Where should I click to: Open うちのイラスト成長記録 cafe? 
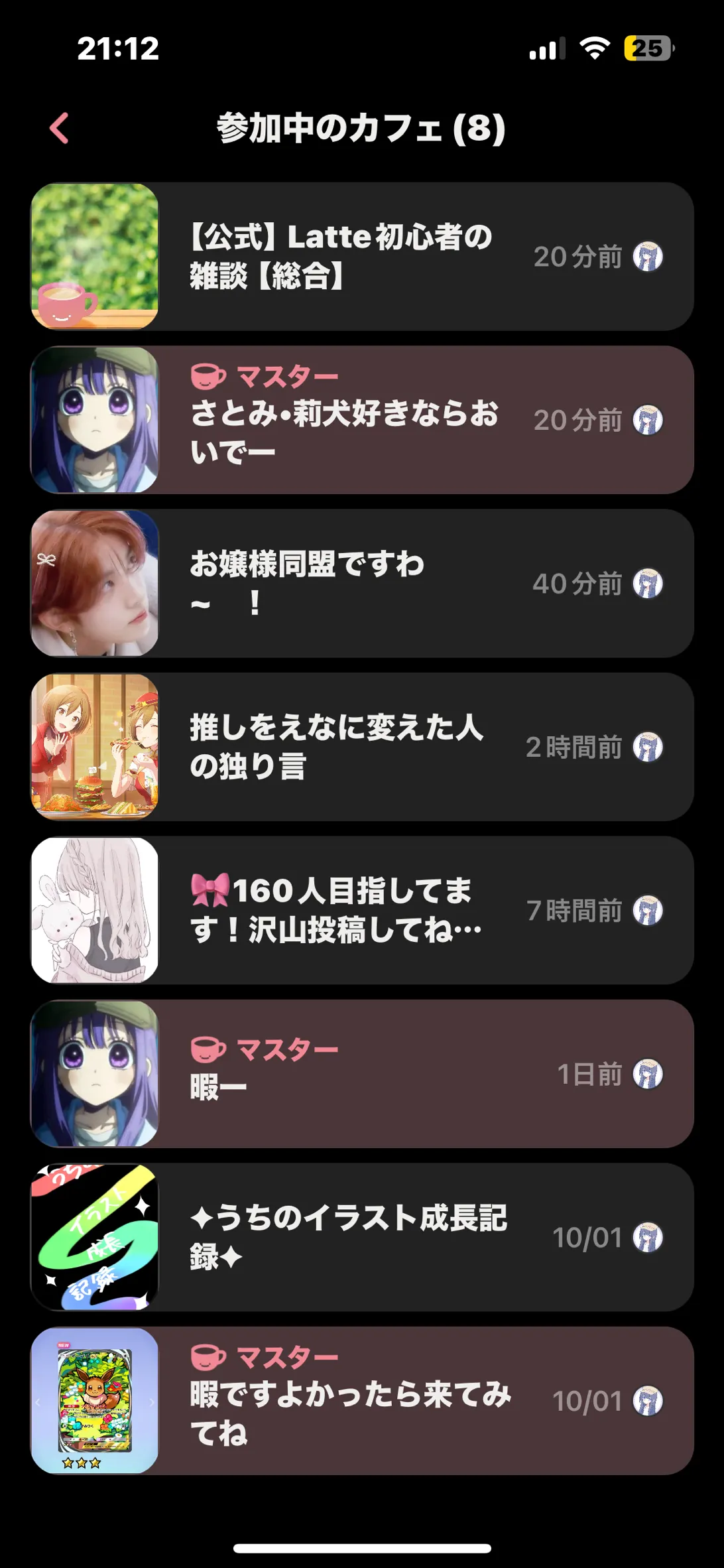361,1237
